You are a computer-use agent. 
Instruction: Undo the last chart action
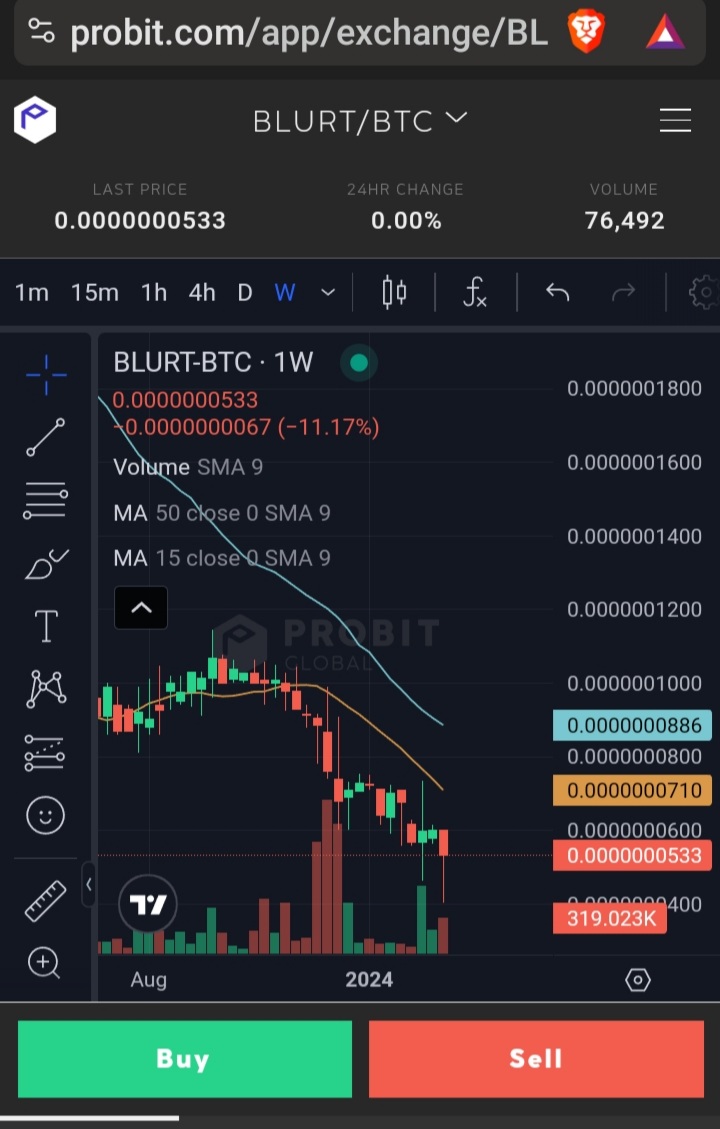click(557, 293)
